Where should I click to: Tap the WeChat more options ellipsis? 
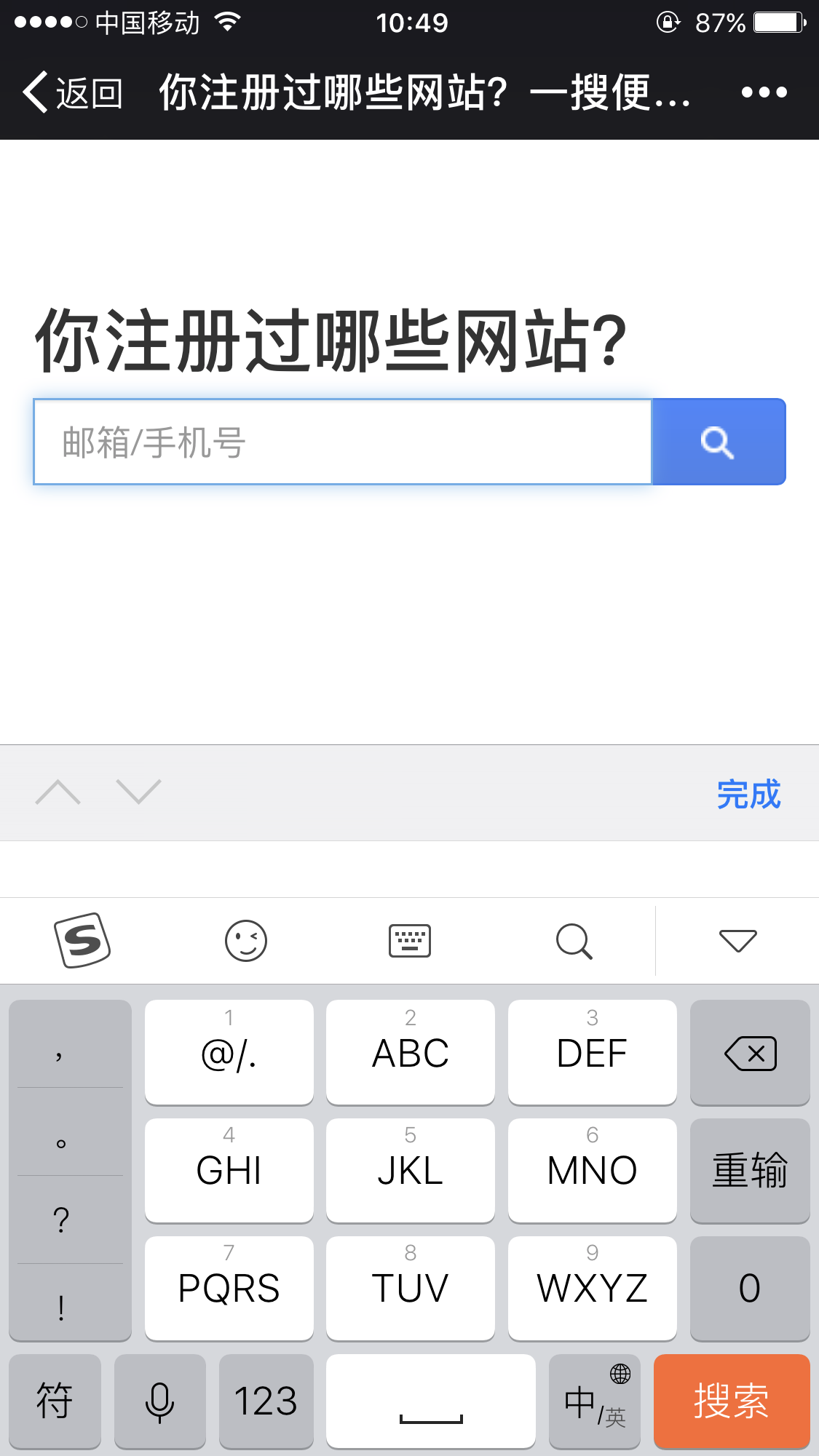763,92
